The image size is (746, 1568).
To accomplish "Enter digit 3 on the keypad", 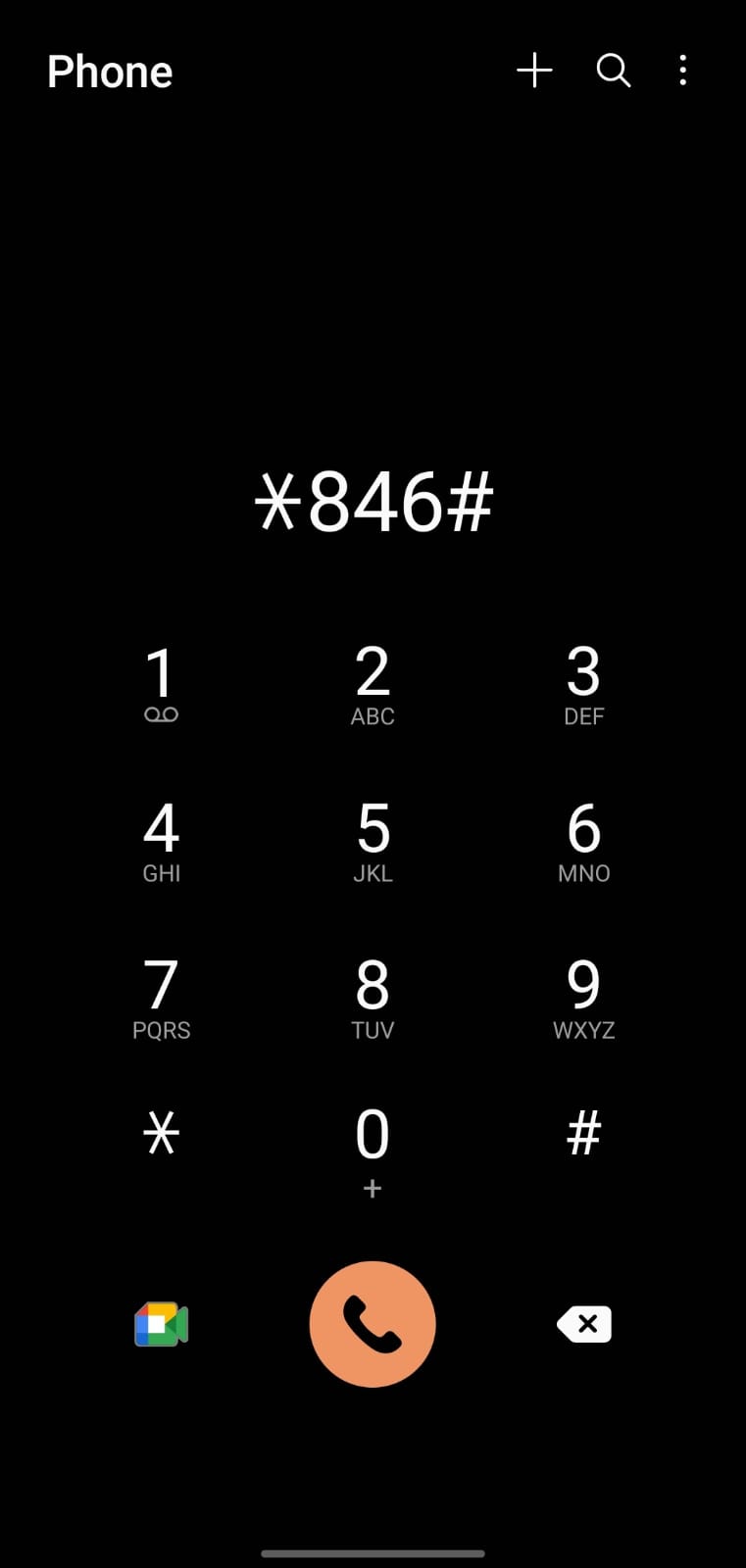I will 583,684.
